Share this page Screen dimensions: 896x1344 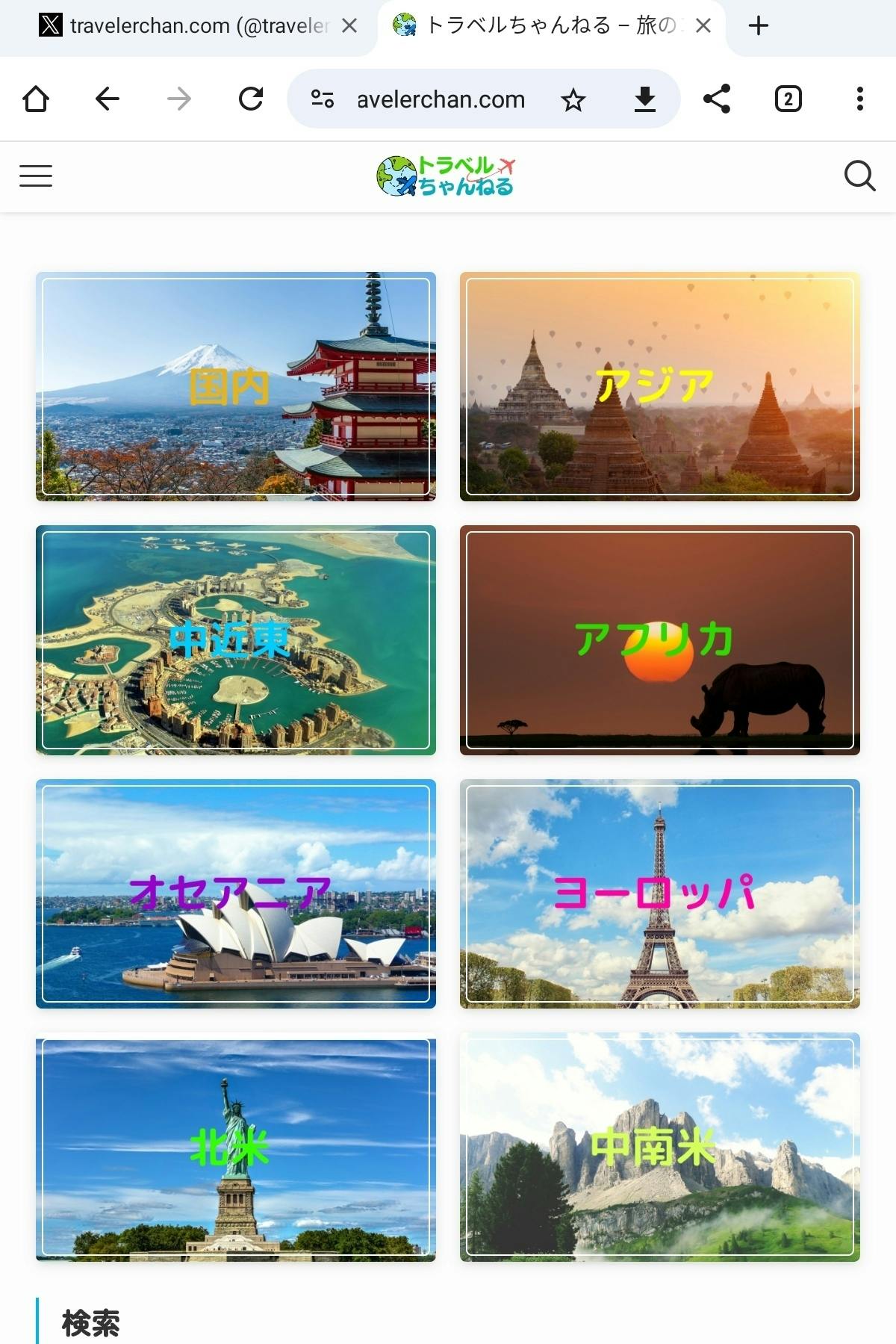[x=717, y=99]
